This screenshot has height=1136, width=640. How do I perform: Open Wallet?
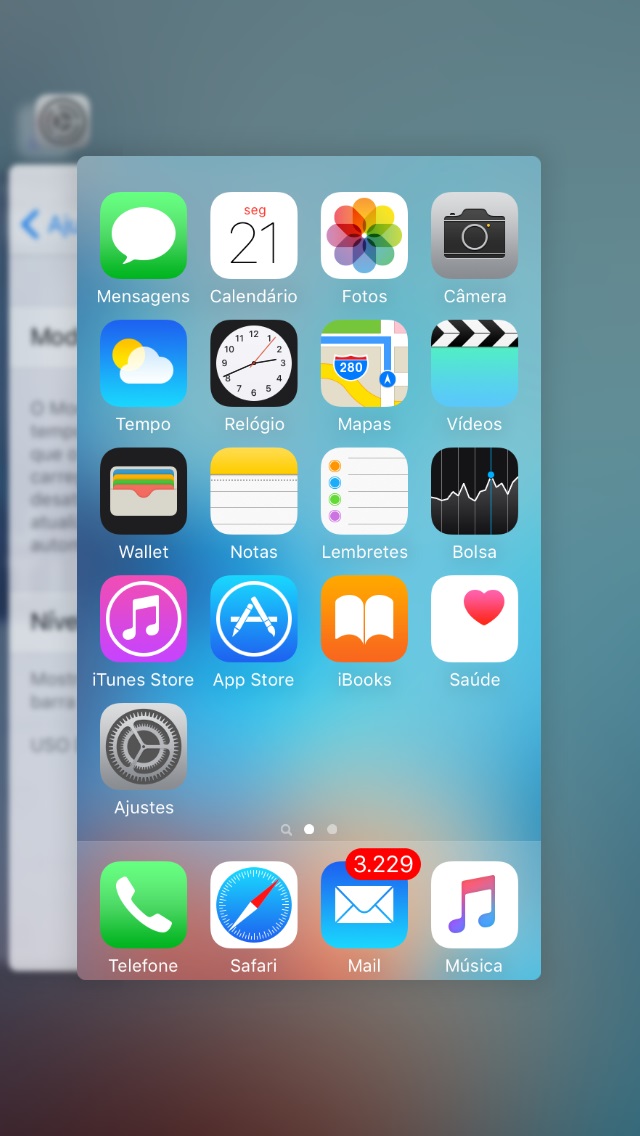coord(143,491)
